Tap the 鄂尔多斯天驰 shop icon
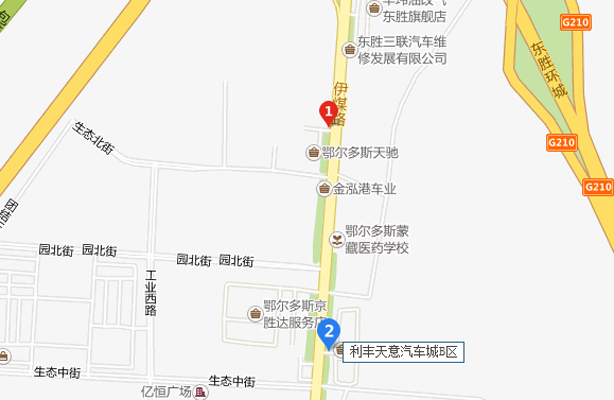The image size is (614, 400). pos(313,152)
